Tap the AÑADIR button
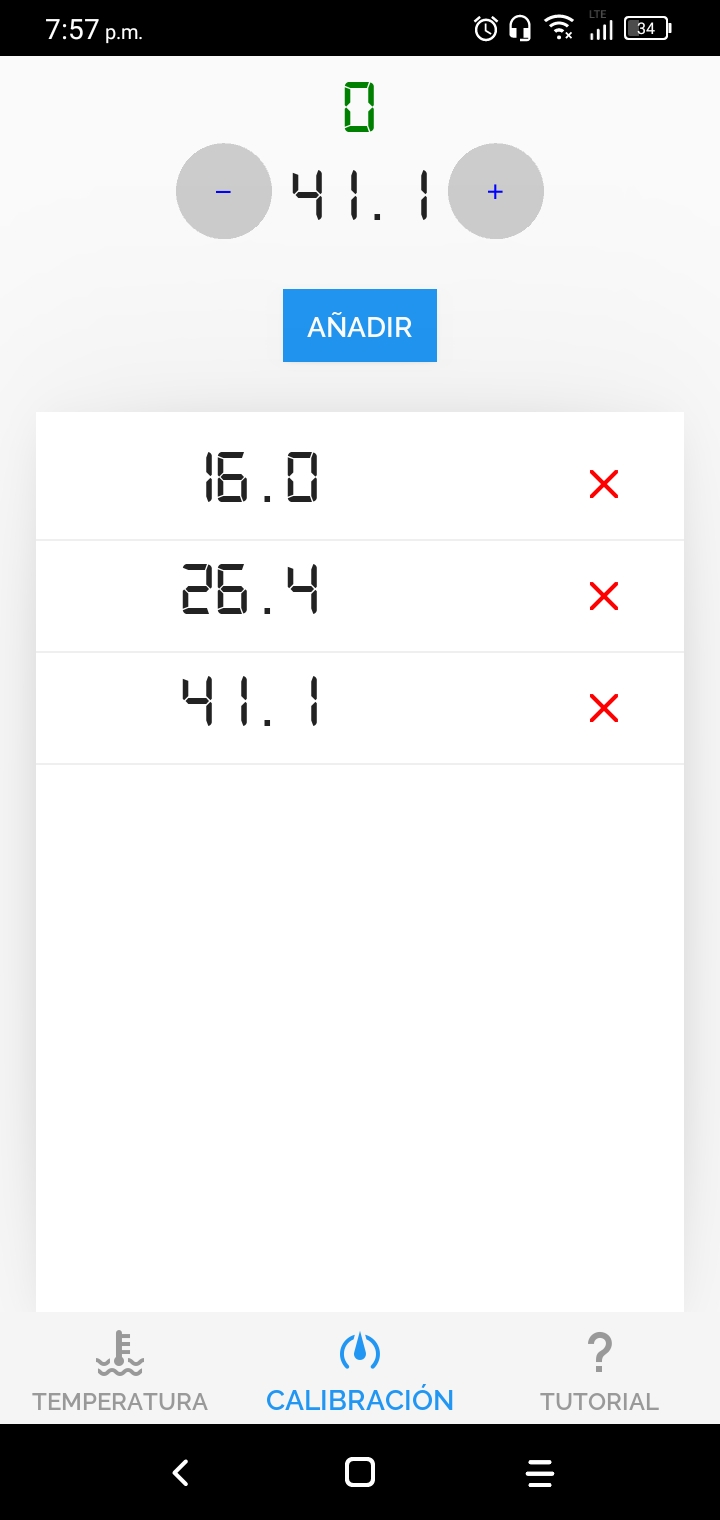 tap(360, 326)
